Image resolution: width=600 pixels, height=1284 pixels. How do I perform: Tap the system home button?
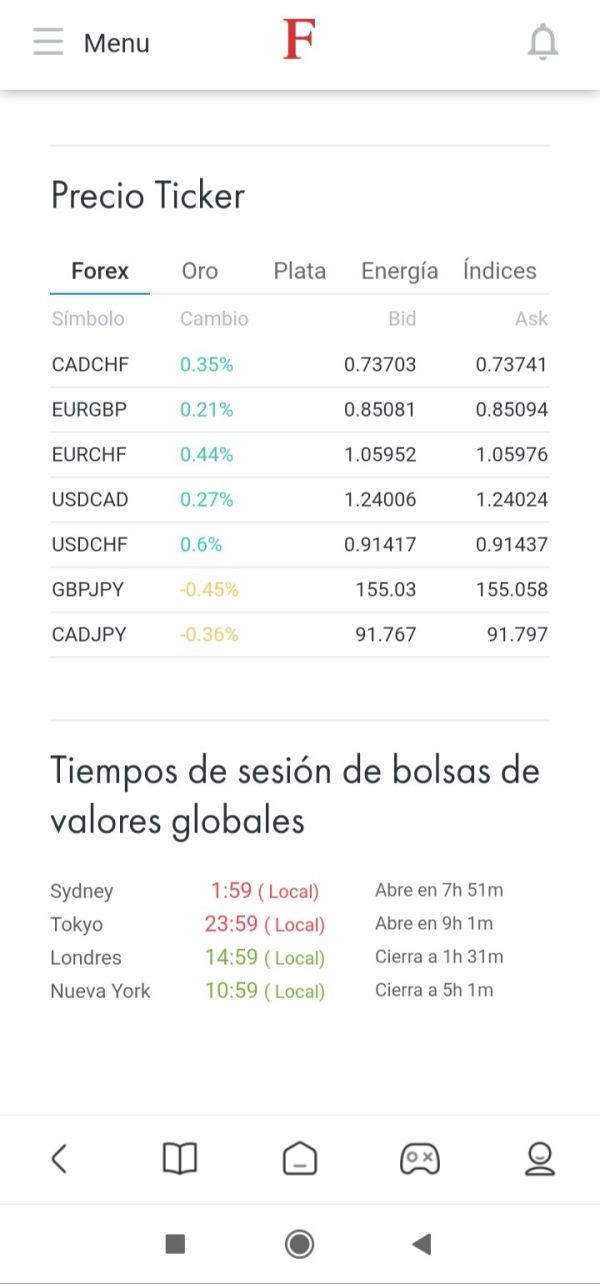[x=299, y=1244]
